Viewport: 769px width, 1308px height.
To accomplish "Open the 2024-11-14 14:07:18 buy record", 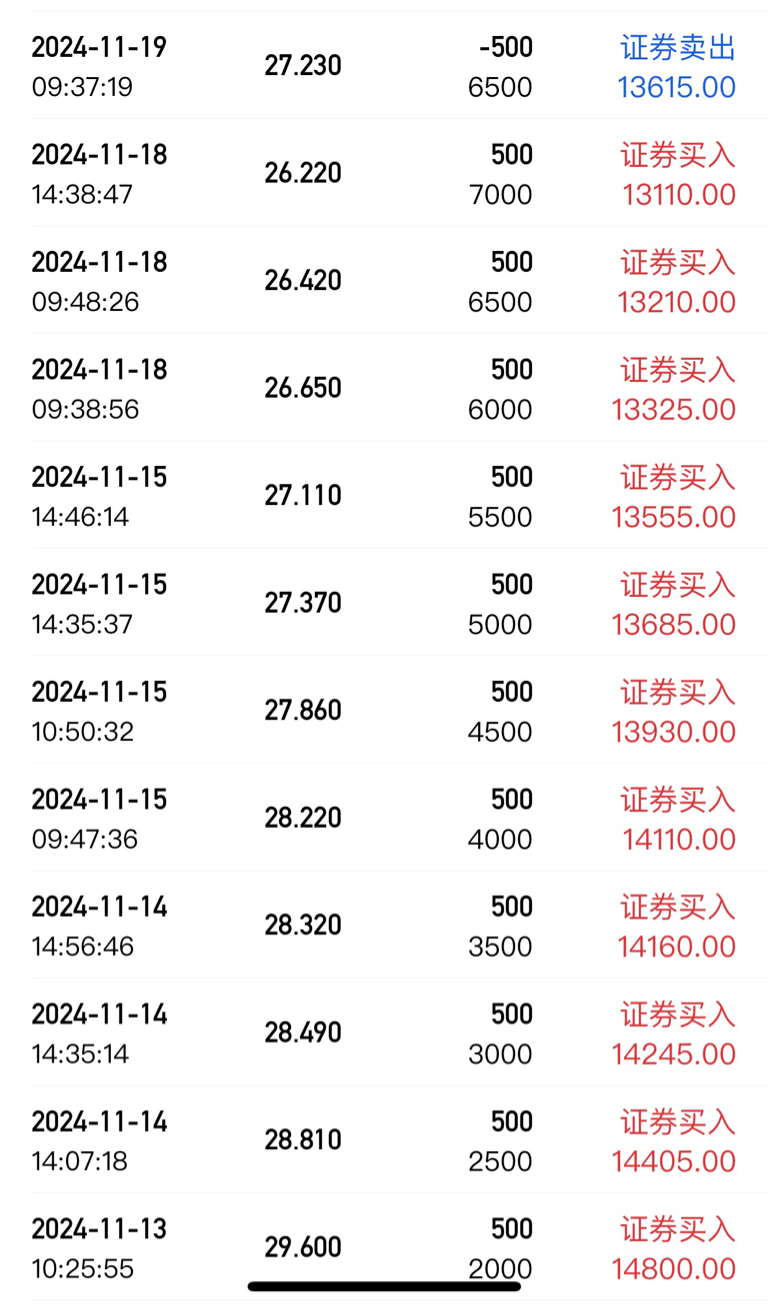I will click(x=384, y=1141).
